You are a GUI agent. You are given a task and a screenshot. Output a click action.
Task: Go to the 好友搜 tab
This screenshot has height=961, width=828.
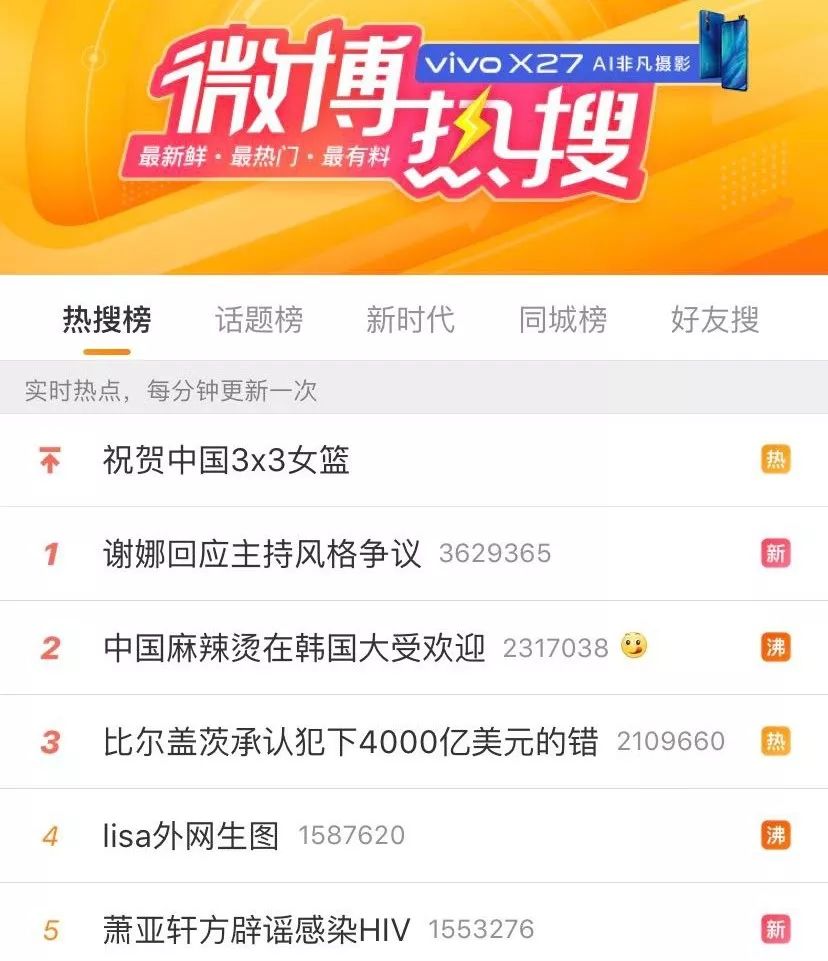pos(715,320)
